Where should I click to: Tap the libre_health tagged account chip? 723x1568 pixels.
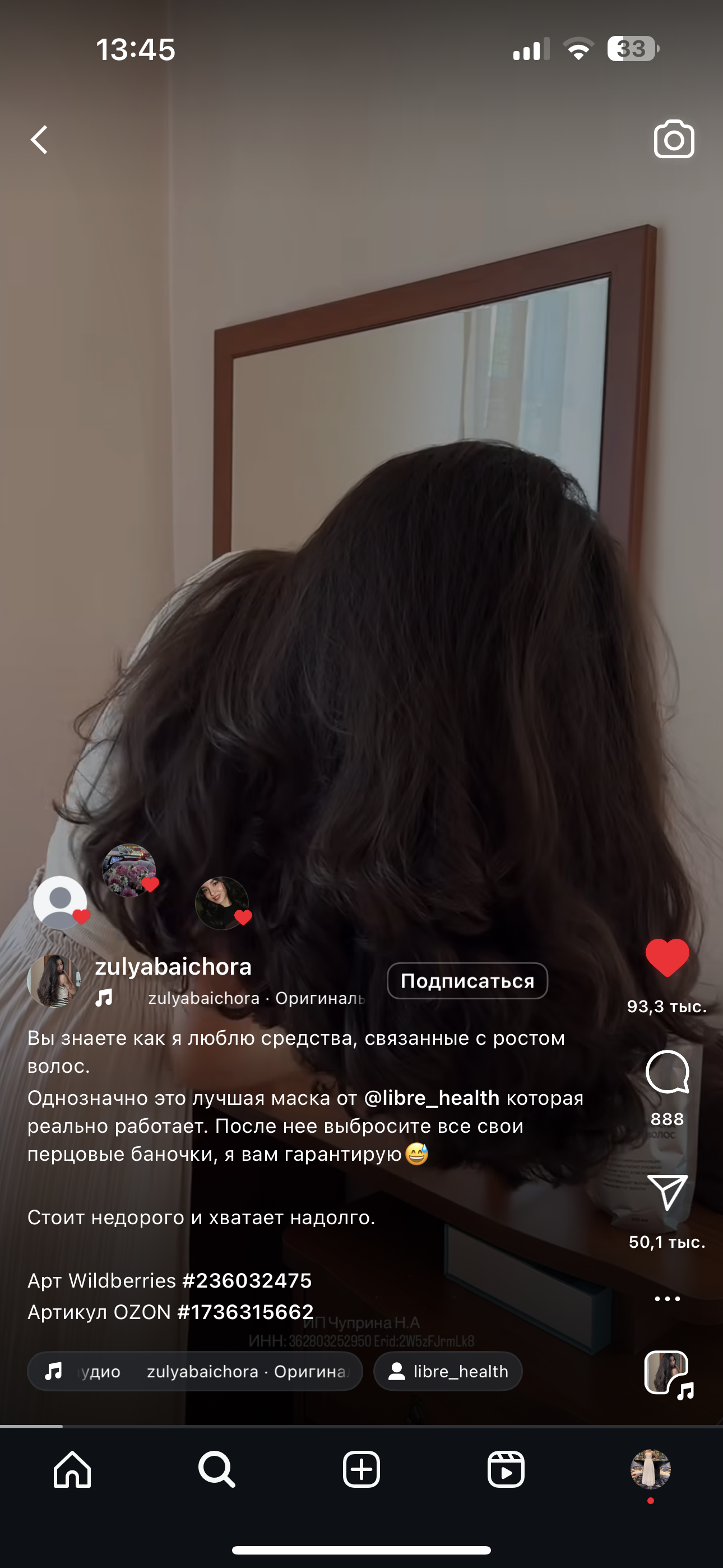pos(448,1371)
